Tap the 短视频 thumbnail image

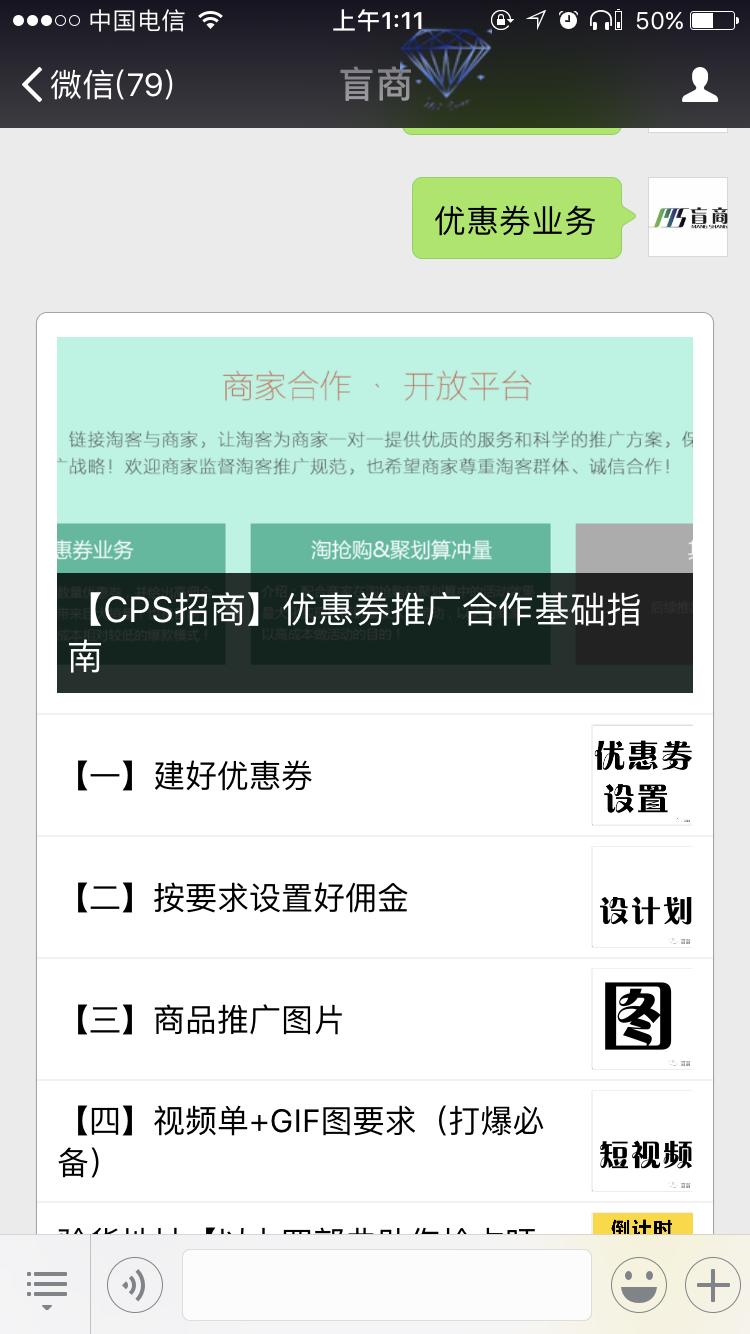[643, 1140]
